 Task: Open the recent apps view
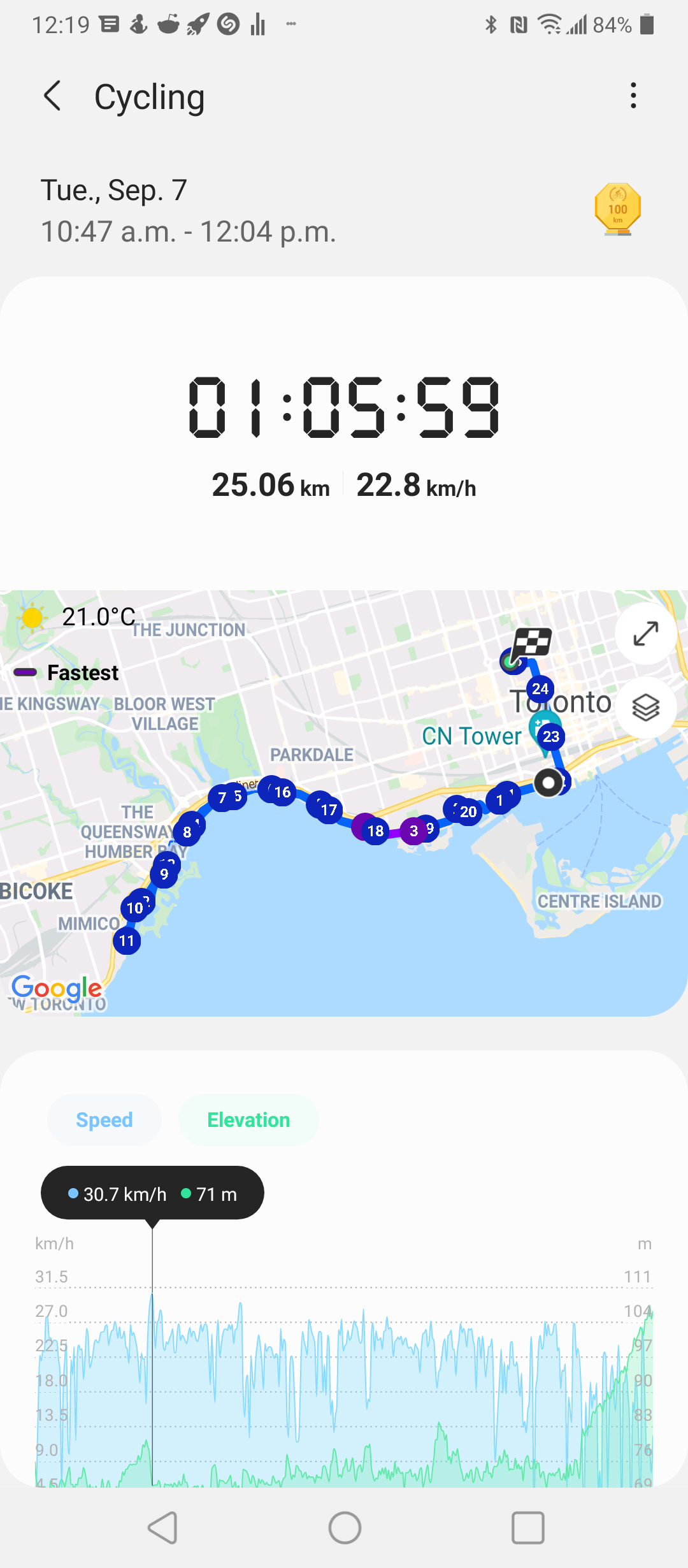[527, 1528]
